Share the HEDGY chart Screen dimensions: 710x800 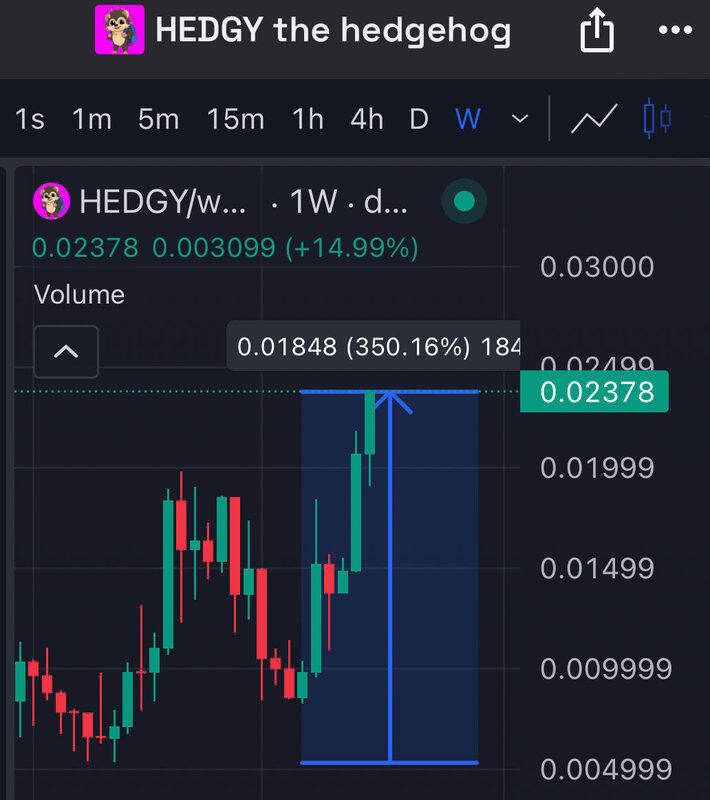596,32
